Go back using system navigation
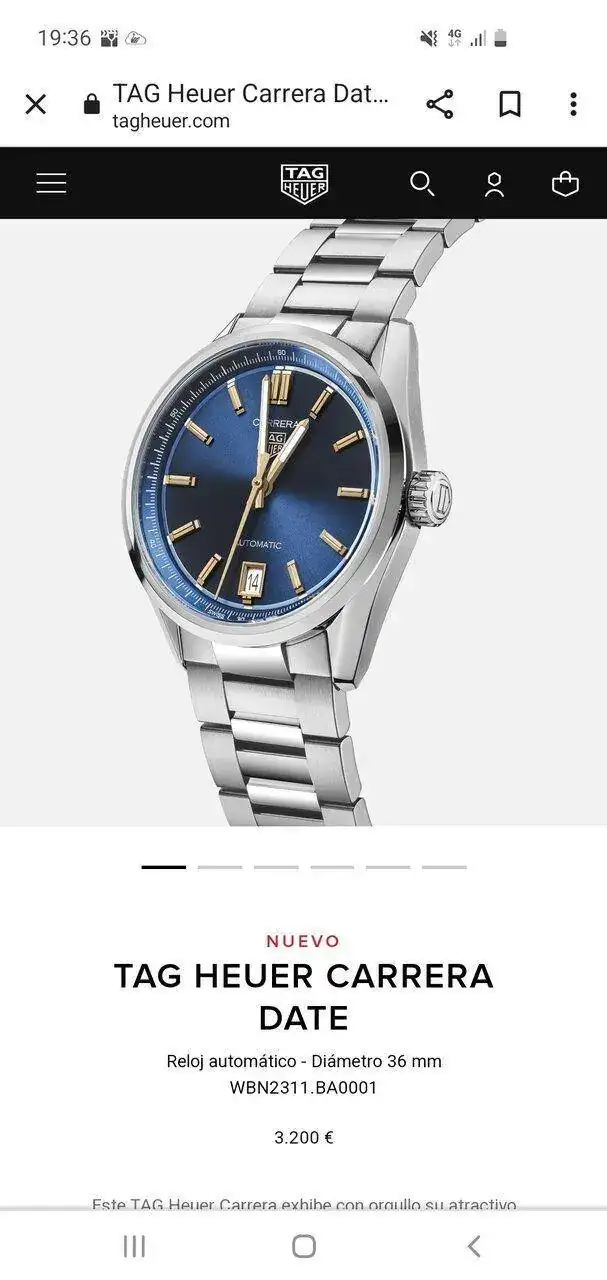 point(474,1246)
